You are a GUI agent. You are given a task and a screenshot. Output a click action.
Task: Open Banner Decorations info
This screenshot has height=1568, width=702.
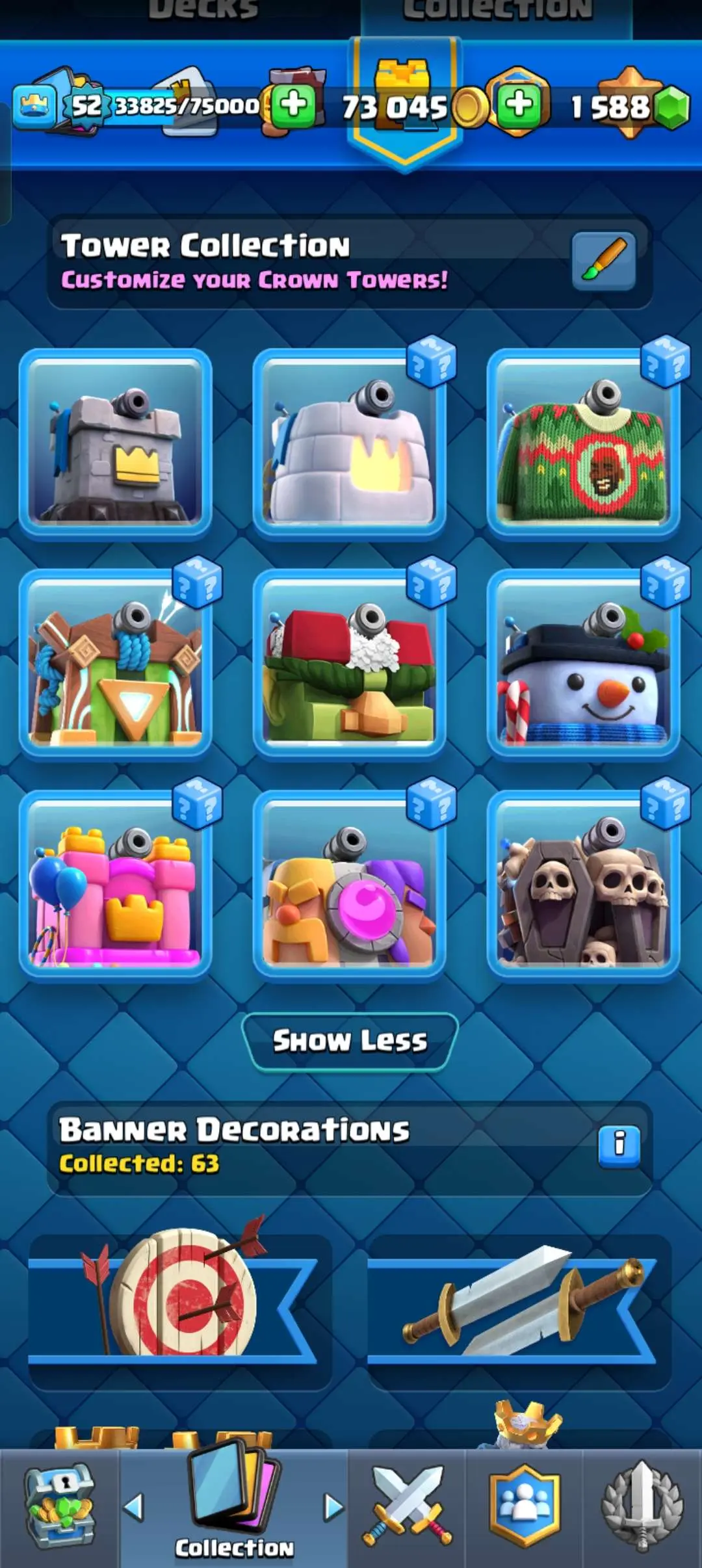pyautogui.click(x=619, y=1143)
